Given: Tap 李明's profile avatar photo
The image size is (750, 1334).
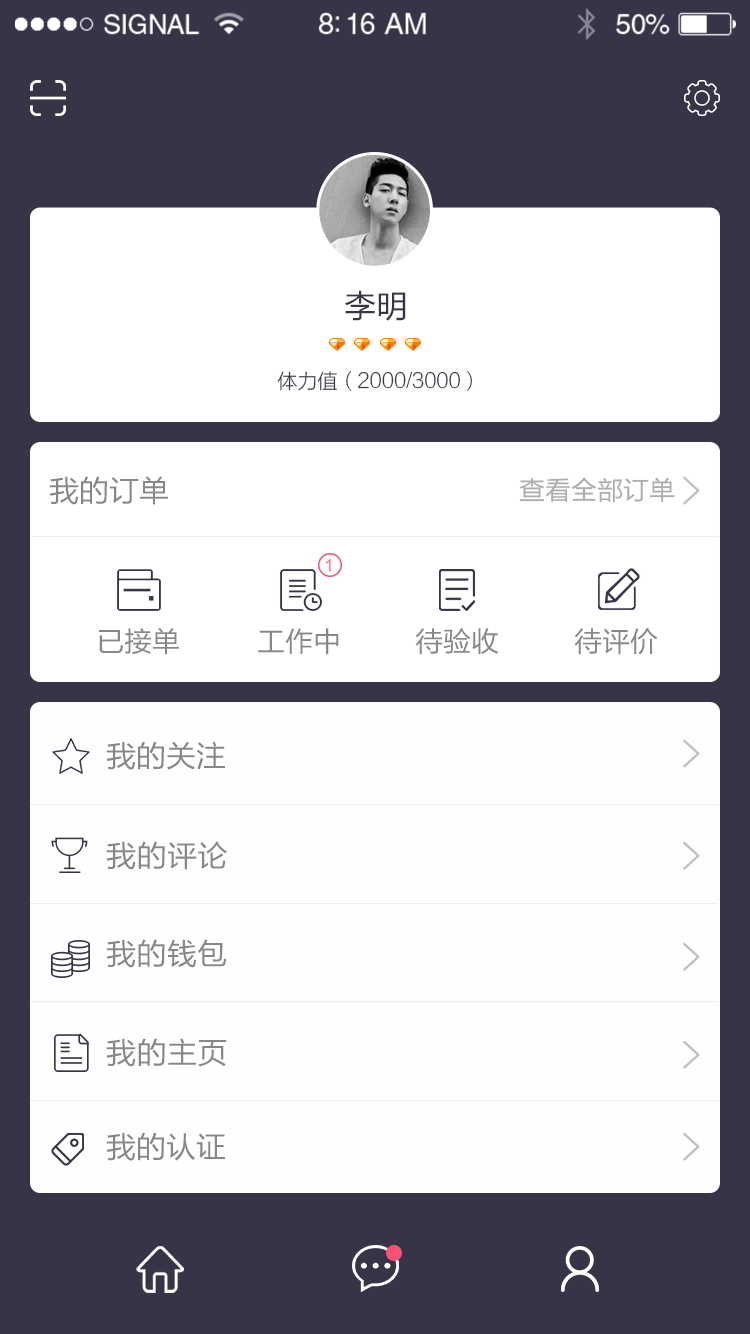Looking at the screenshot, I should (375, 210).
